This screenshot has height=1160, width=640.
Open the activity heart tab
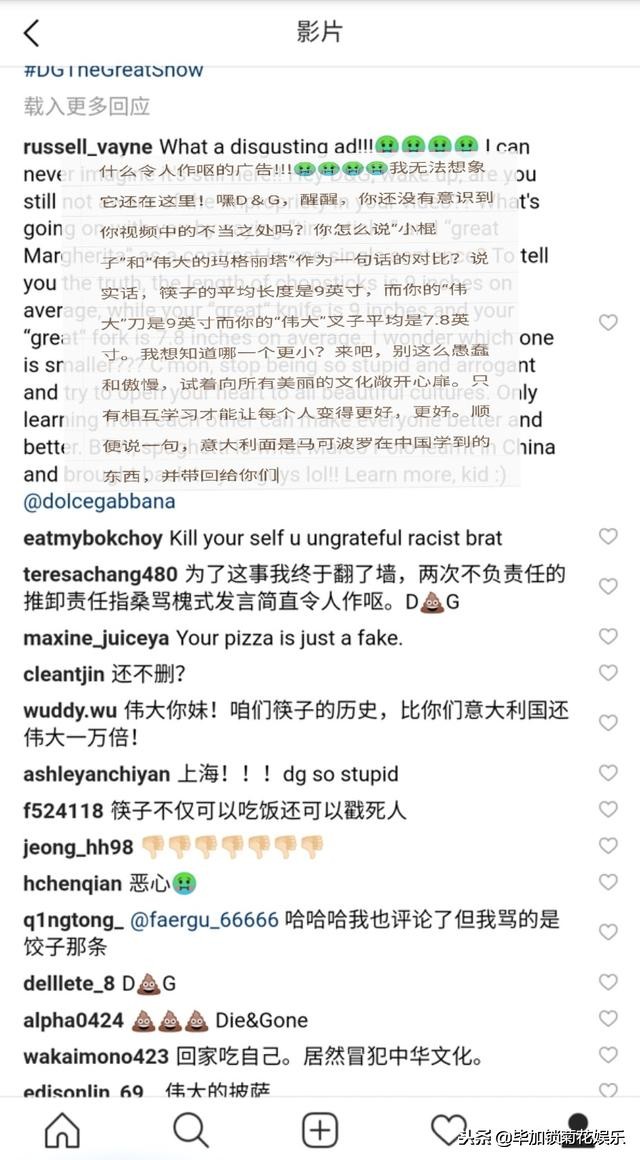coord(447,1130)
